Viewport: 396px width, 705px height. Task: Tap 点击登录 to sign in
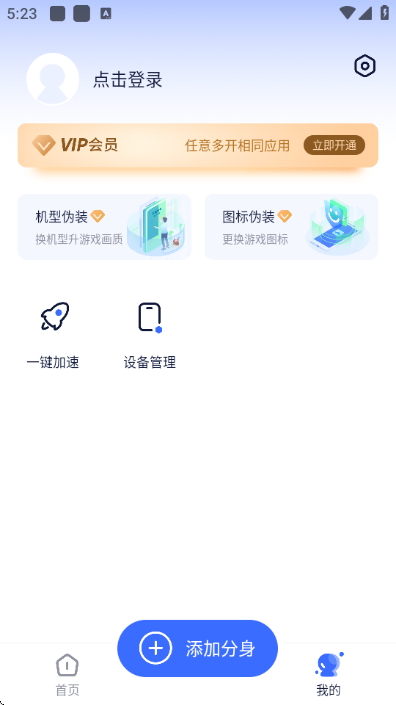(128, 80)
